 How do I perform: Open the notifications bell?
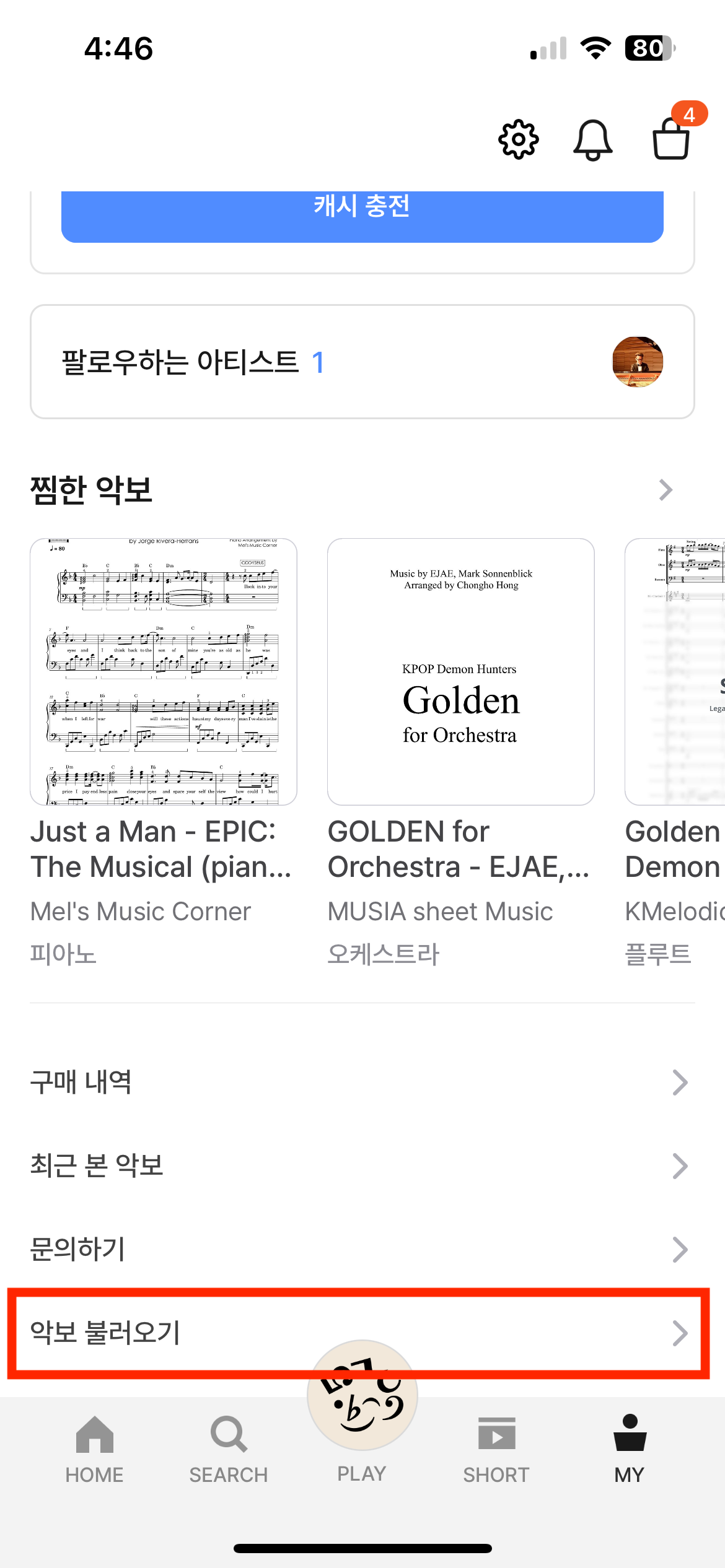coord(592,140)
